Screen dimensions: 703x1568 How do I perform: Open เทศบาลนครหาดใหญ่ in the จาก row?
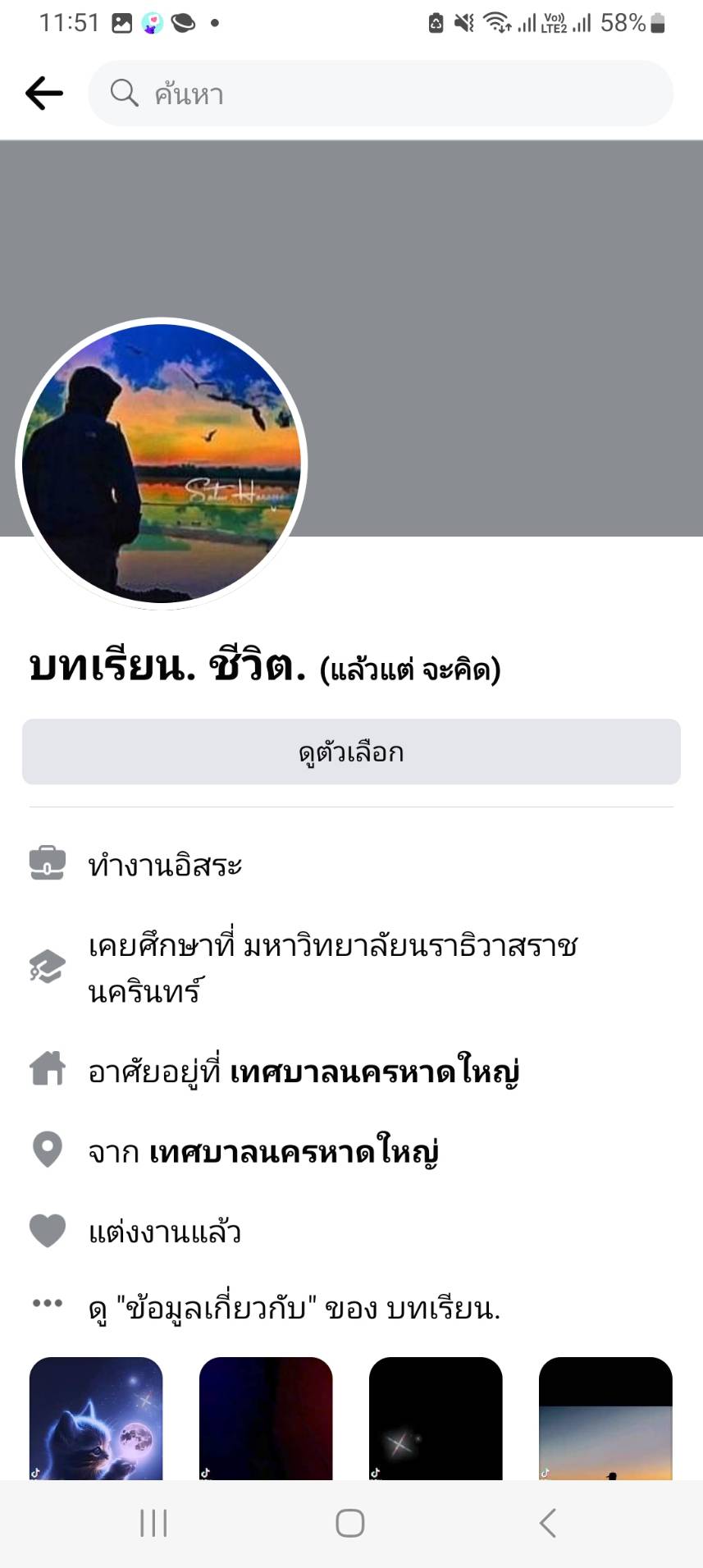tap(294, 1152)
